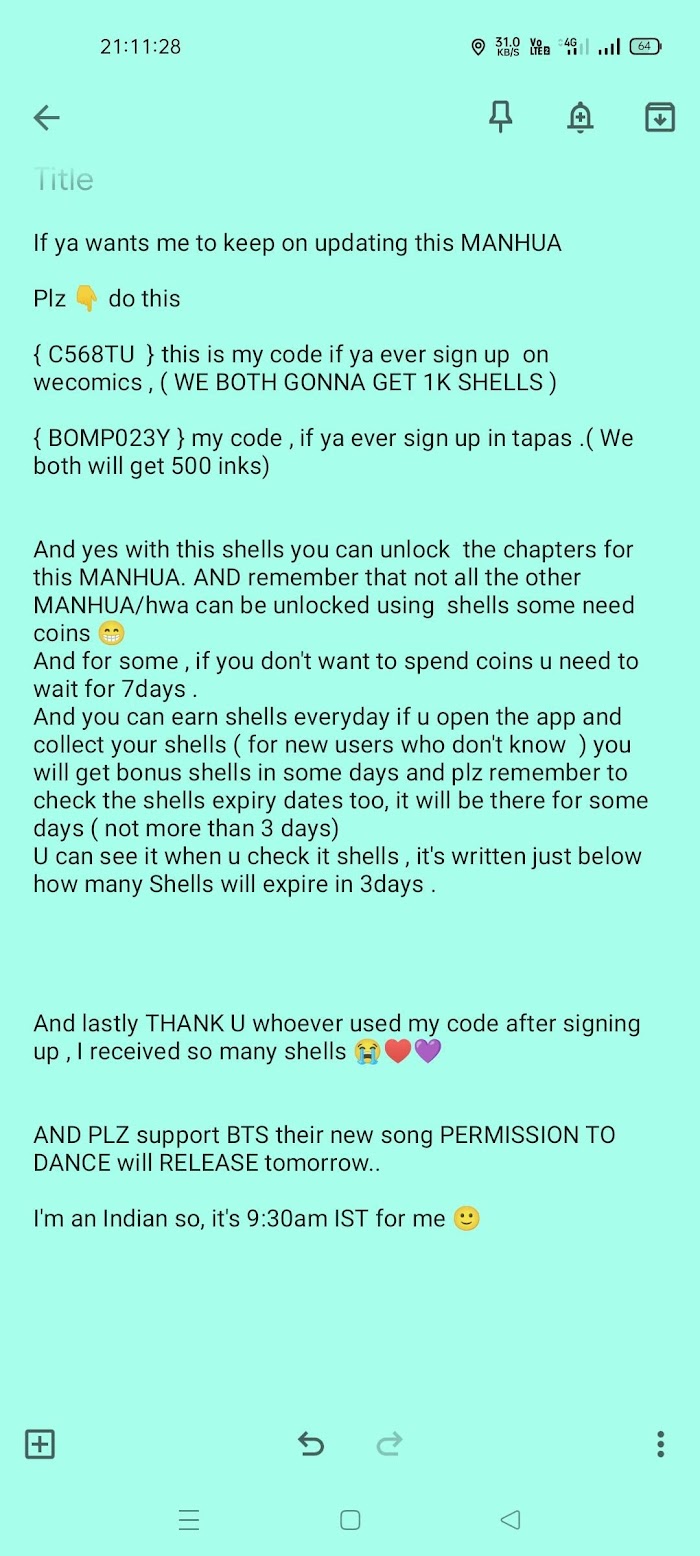Open the three-dot overflow menu

660,1444
